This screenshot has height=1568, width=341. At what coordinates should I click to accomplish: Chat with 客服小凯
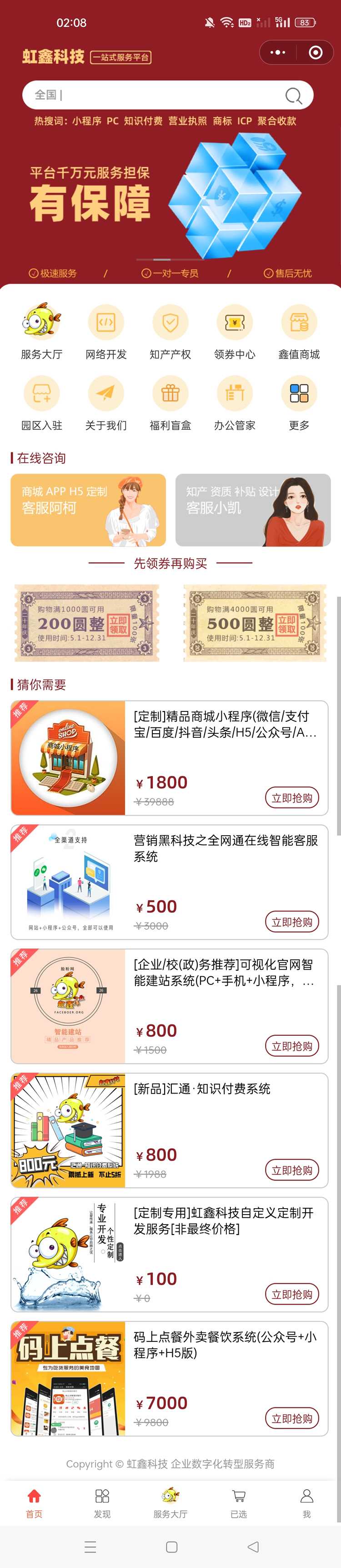(x=253, y=510)
